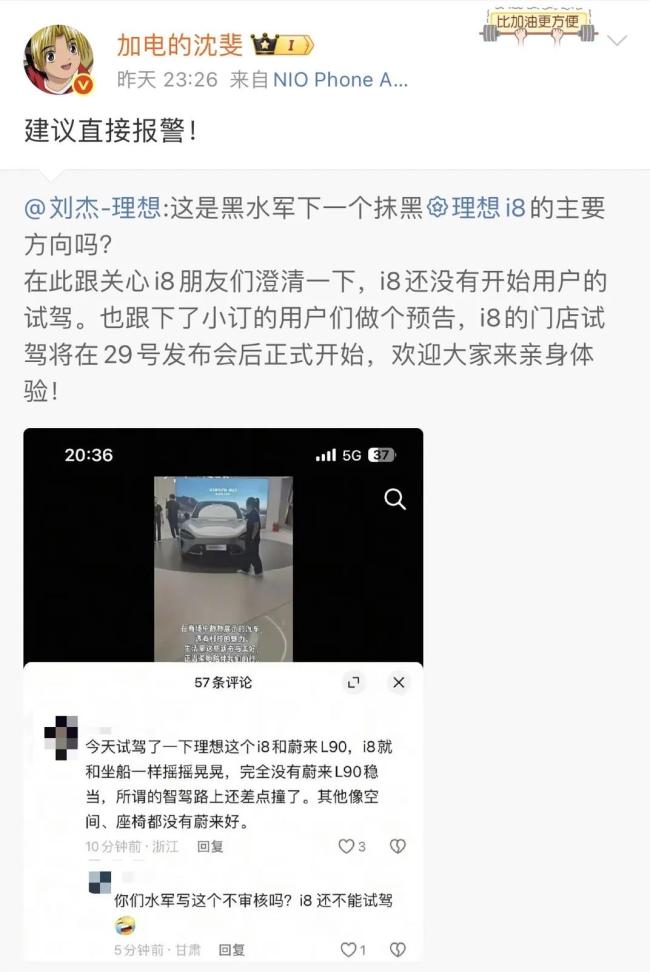Open 加电的沈斐's profile avatar
Image resolution: width=650 pixels, height=972 pixels.
tap(58, 60)
